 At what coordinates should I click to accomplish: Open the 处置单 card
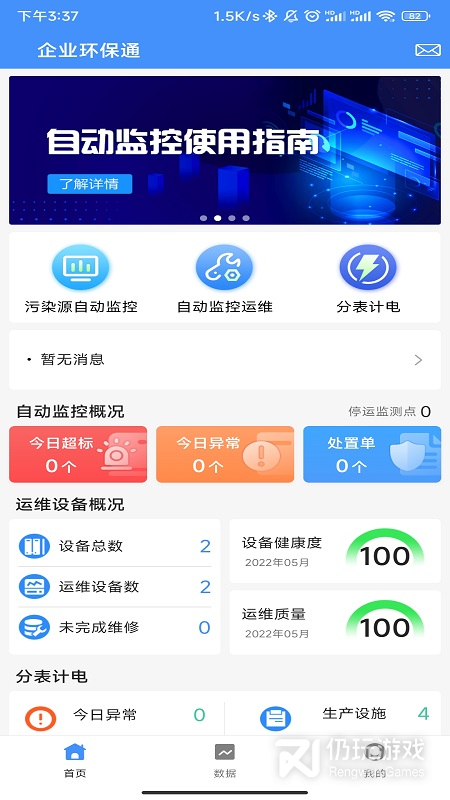[372, 454]
